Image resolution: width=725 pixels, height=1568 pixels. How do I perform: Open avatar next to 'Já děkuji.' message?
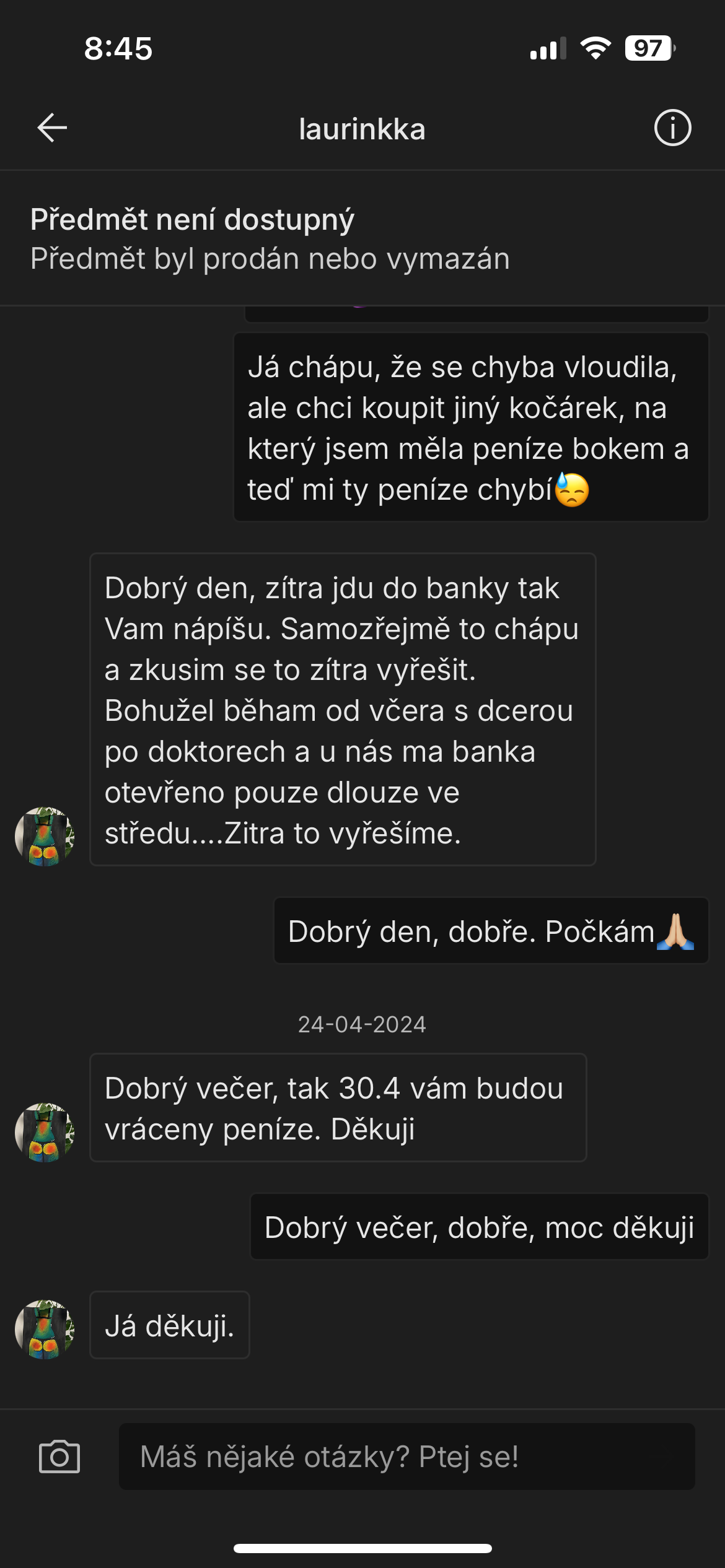coord(45,1330)
